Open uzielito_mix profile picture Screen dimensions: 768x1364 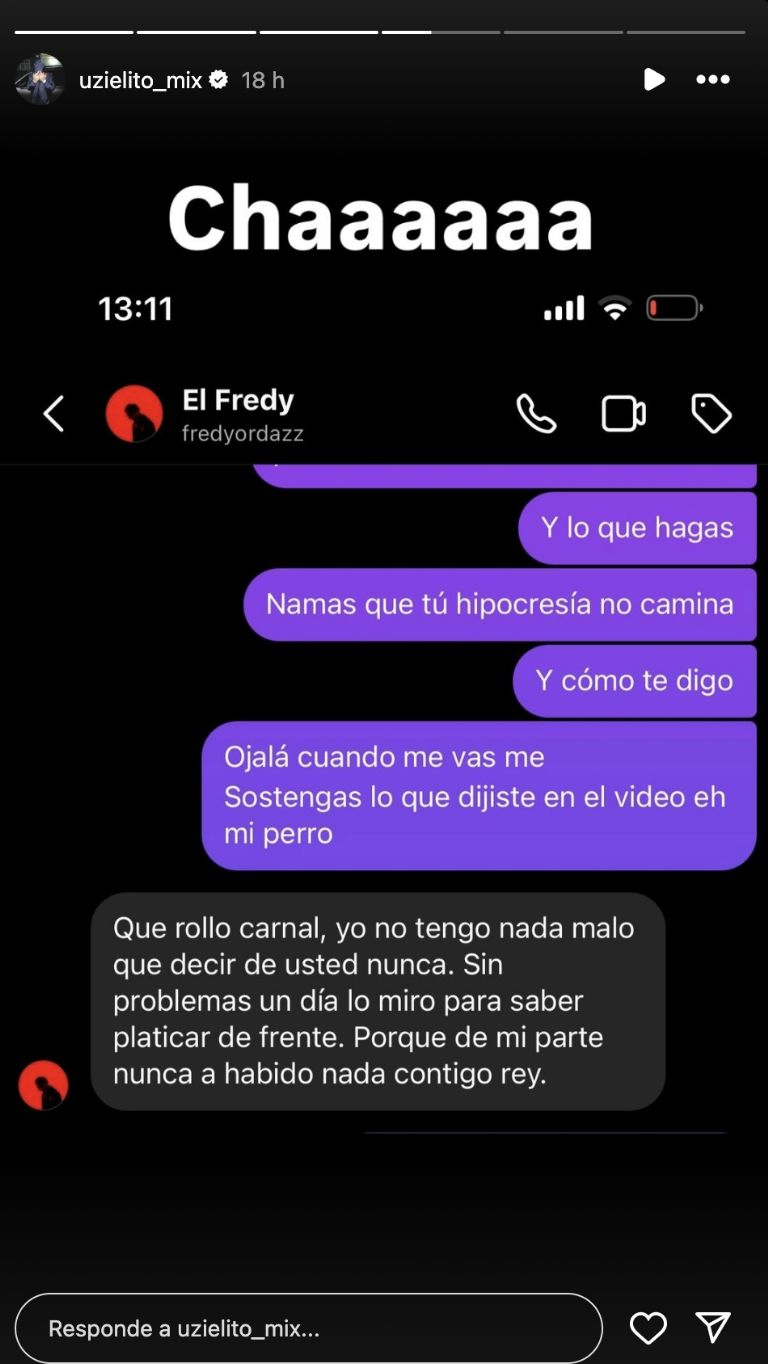40,80
